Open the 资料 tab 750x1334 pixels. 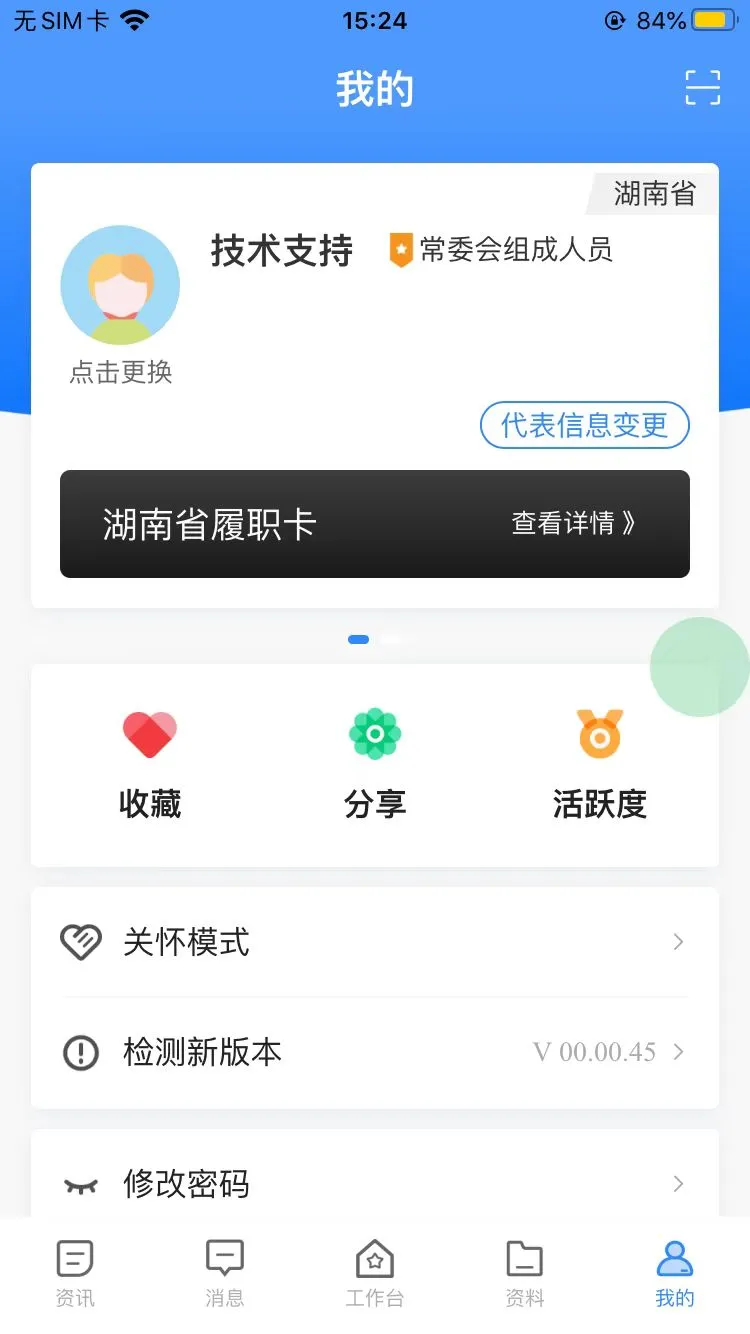(x=524, y=1270)
